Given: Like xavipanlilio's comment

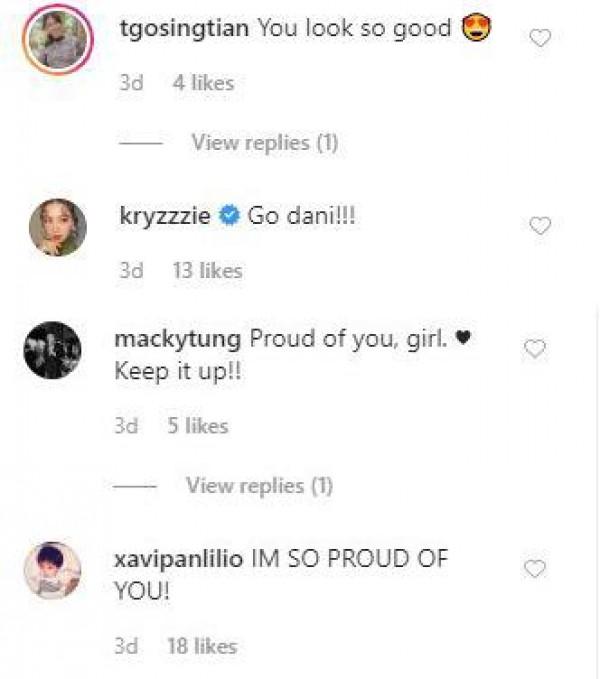Looking at the screenshot, I should pos(535,568).
